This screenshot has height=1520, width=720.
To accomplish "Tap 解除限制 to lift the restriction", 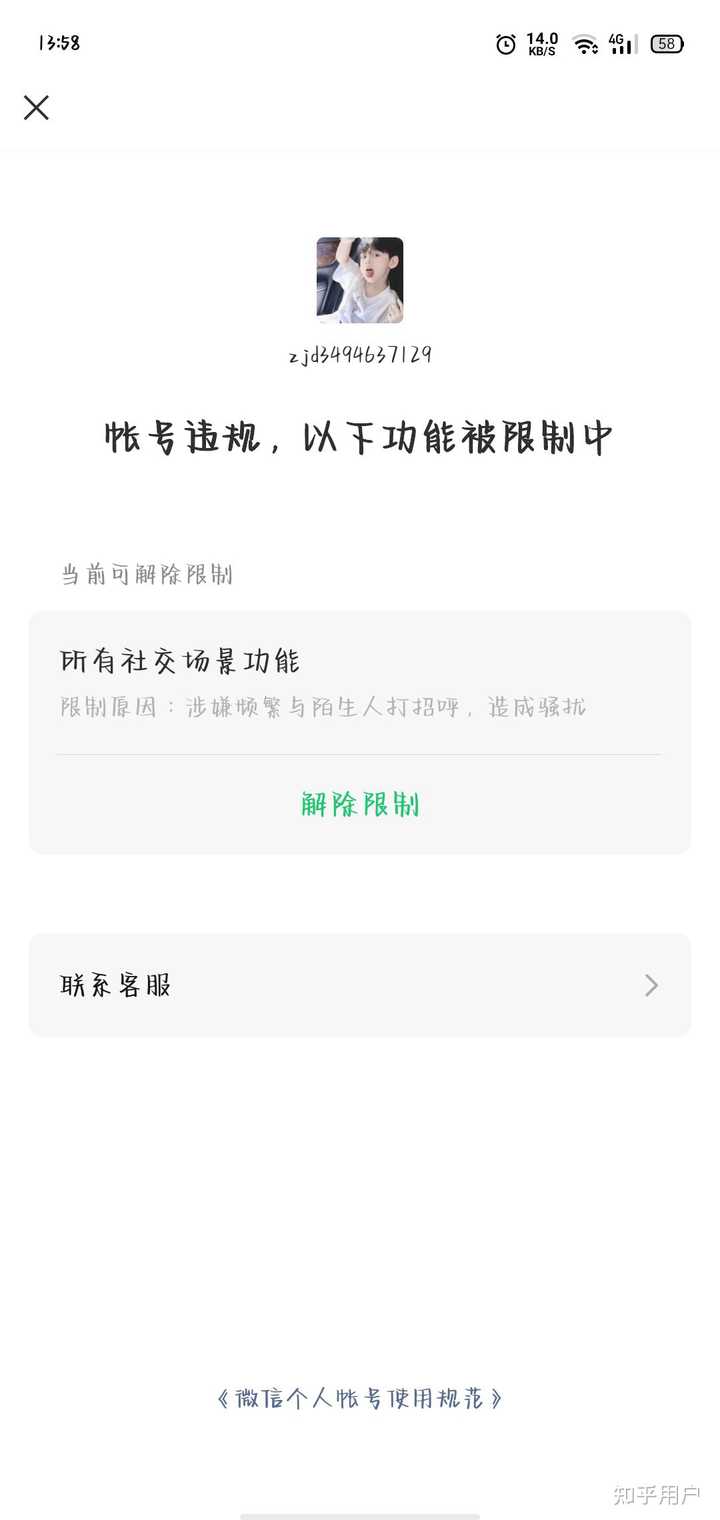I will click(360, 804).
